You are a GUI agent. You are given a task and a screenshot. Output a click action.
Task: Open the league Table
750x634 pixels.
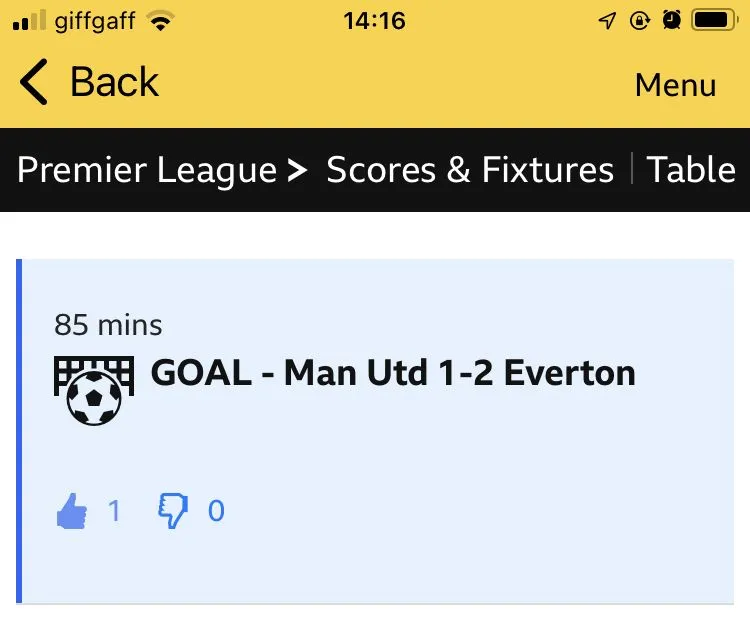(691, 170)
